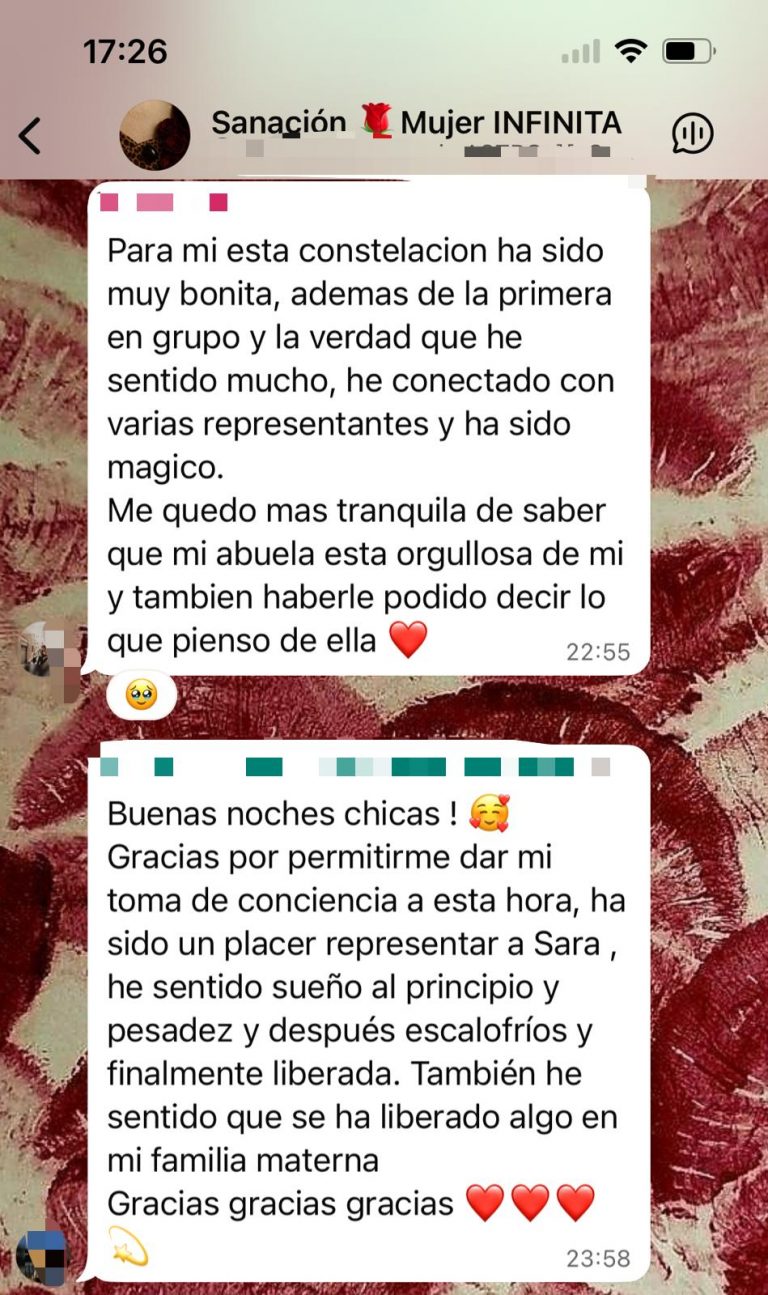
Task: Go back to the chat list
Action: (x=30, y=135)
